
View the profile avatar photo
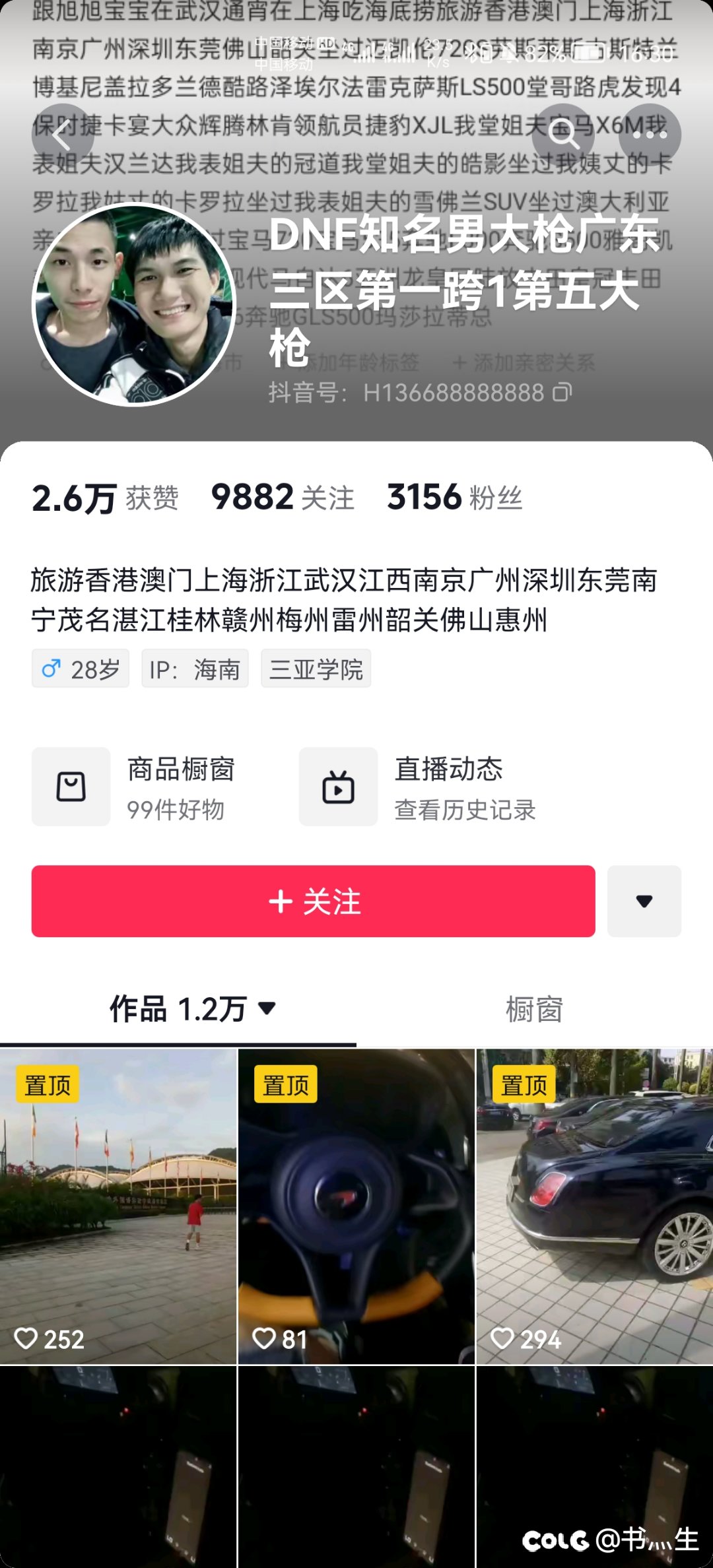[x=134, y=305]
